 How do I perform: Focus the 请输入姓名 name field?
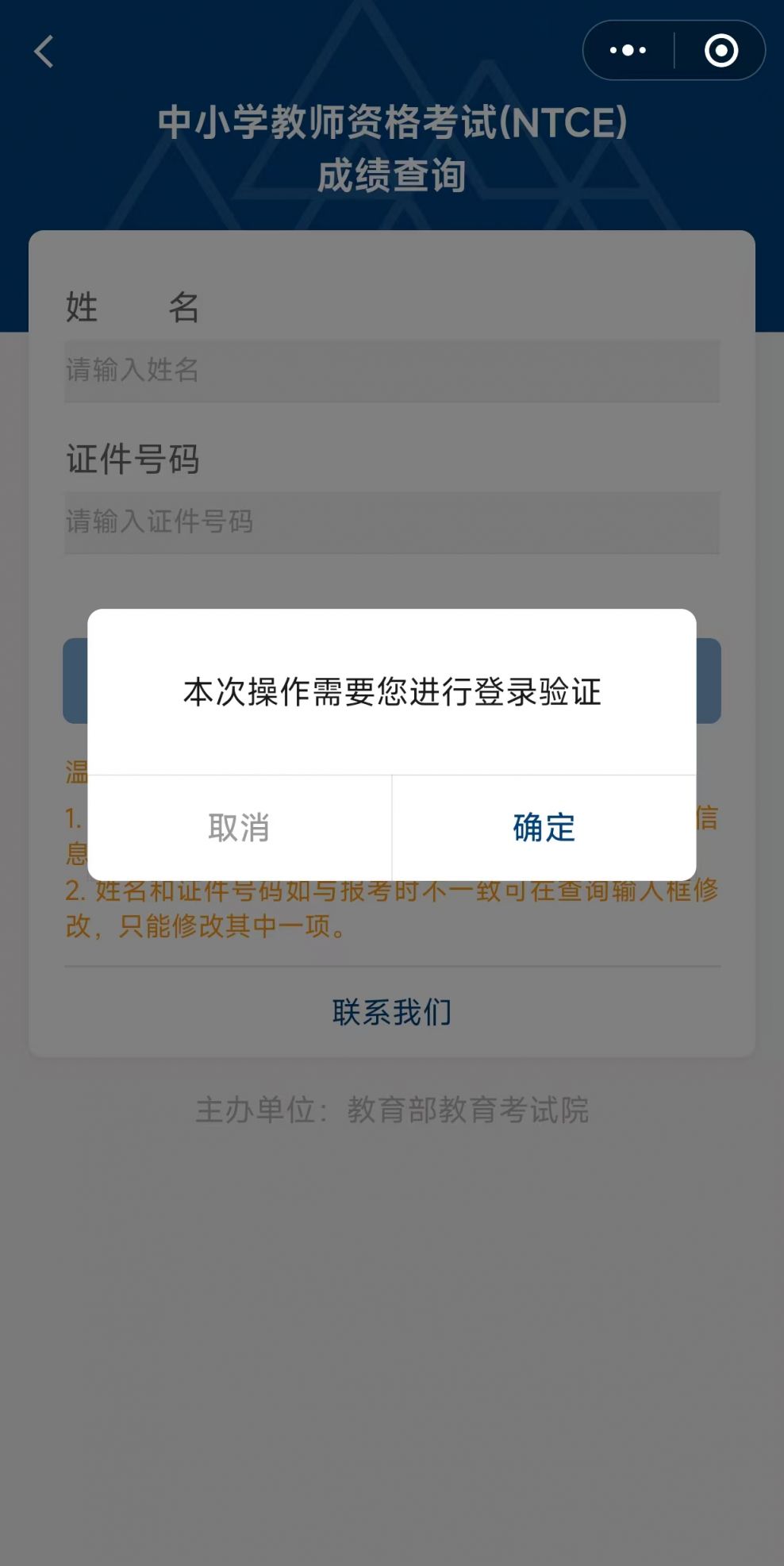[x=392, y=371]
